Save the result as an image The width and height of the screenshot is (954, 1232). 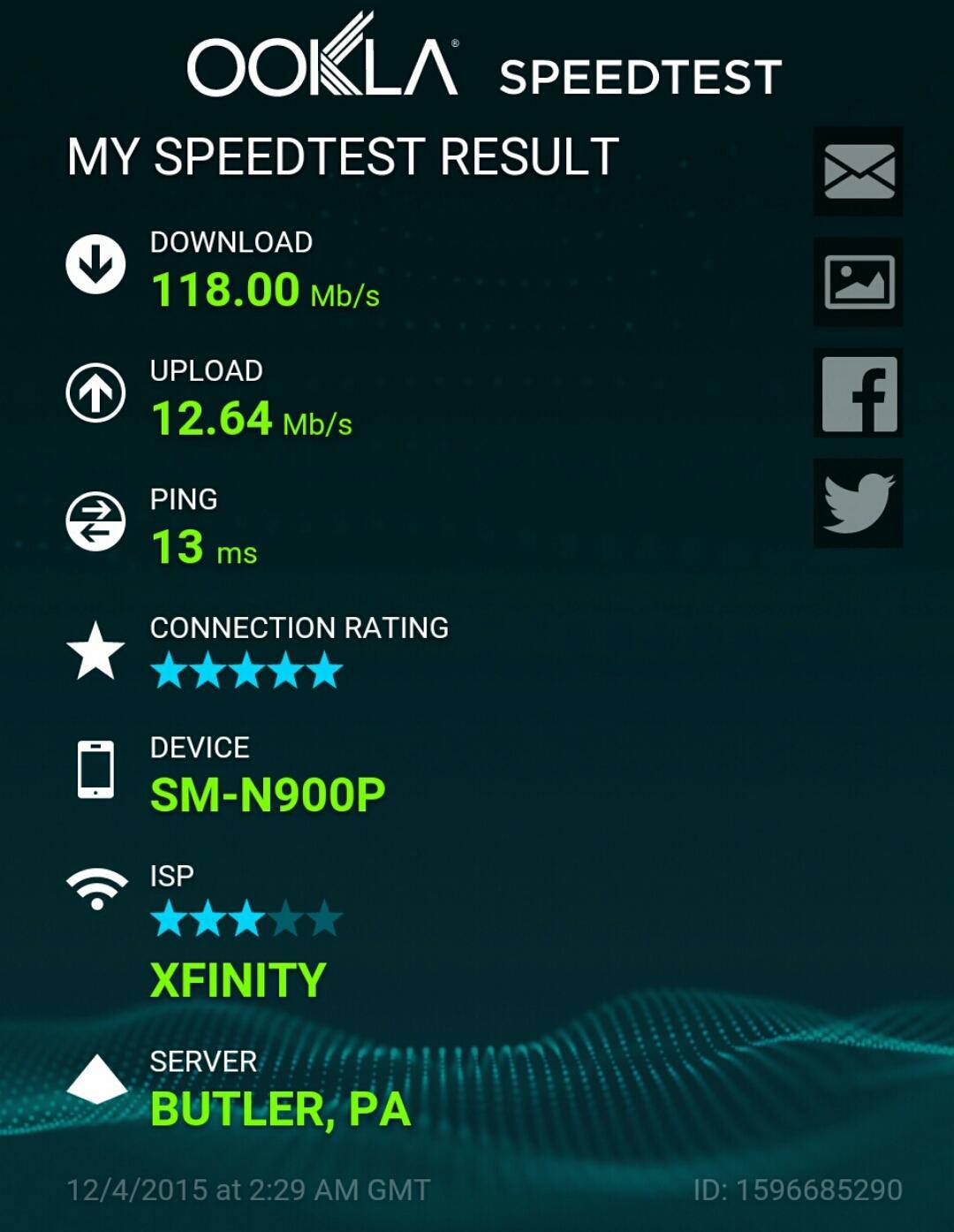pyautogui.click(x=858, y=282)
